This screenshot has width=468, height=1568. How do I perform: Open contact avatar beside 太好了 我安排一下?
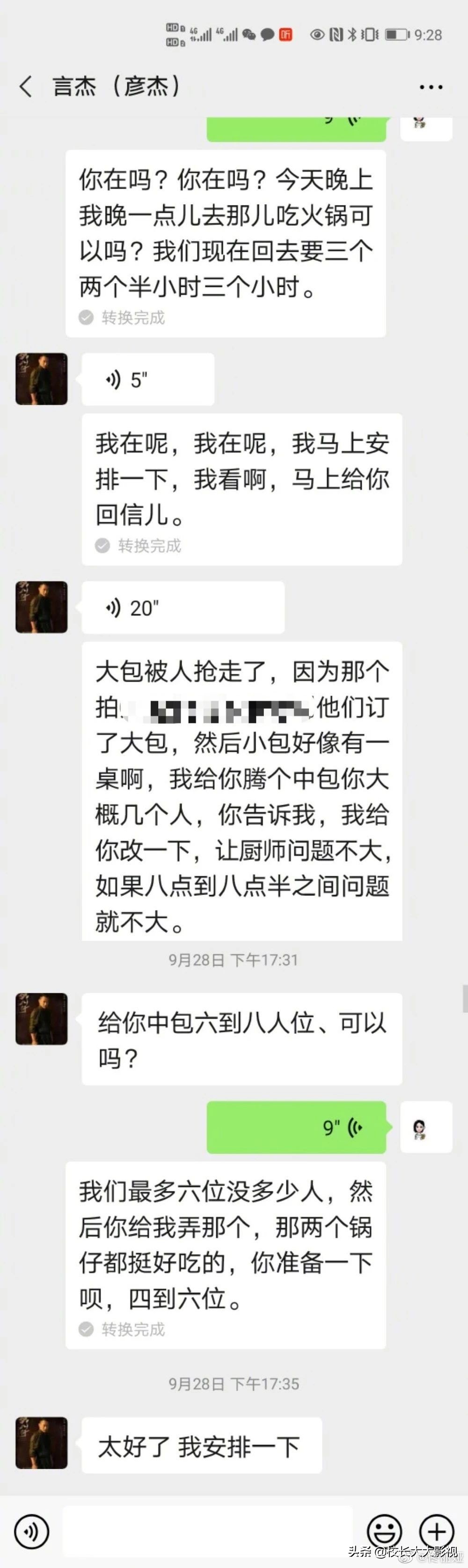pyautogui.click(x=41, y=1443)
